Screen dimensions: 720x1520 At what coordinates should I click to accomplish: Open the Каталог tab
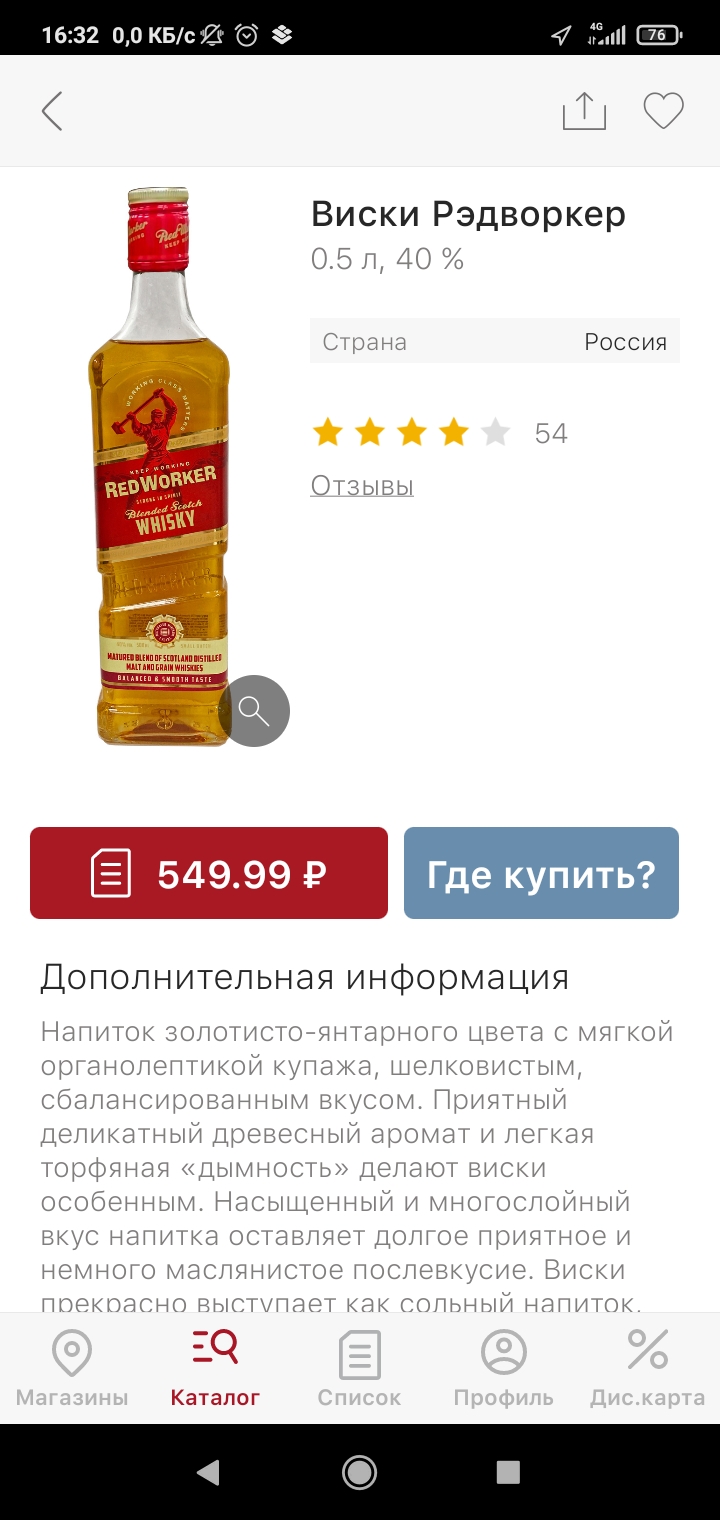click(x=215, y=1368)
